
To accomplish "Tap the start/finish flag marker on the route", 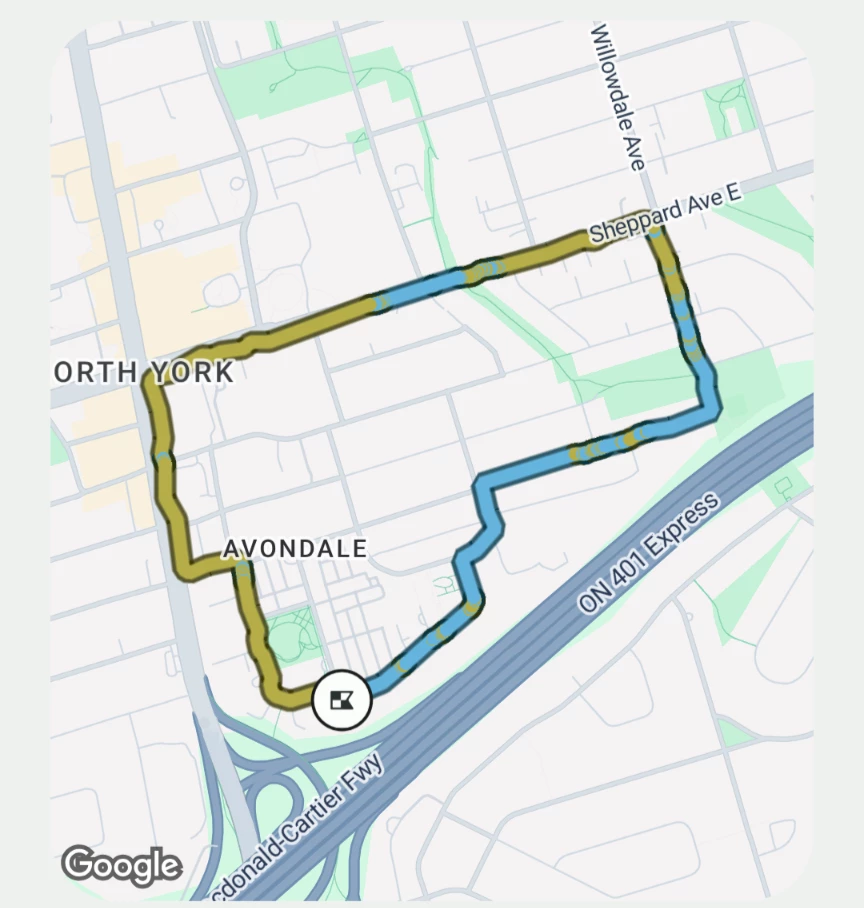I will [342, 700].
